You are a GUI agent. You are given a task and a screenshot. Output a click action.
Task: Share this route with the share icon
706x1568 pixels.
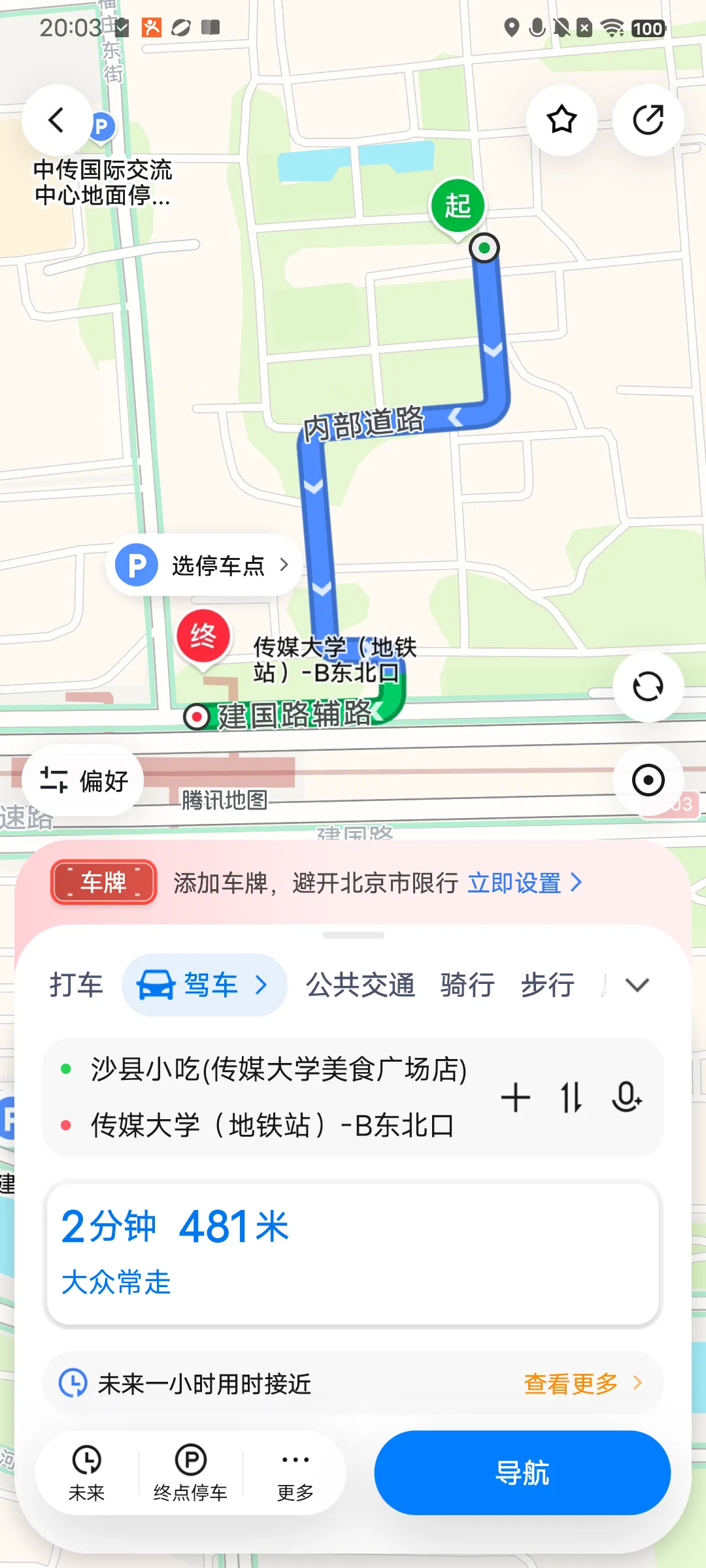coord(648,120)
